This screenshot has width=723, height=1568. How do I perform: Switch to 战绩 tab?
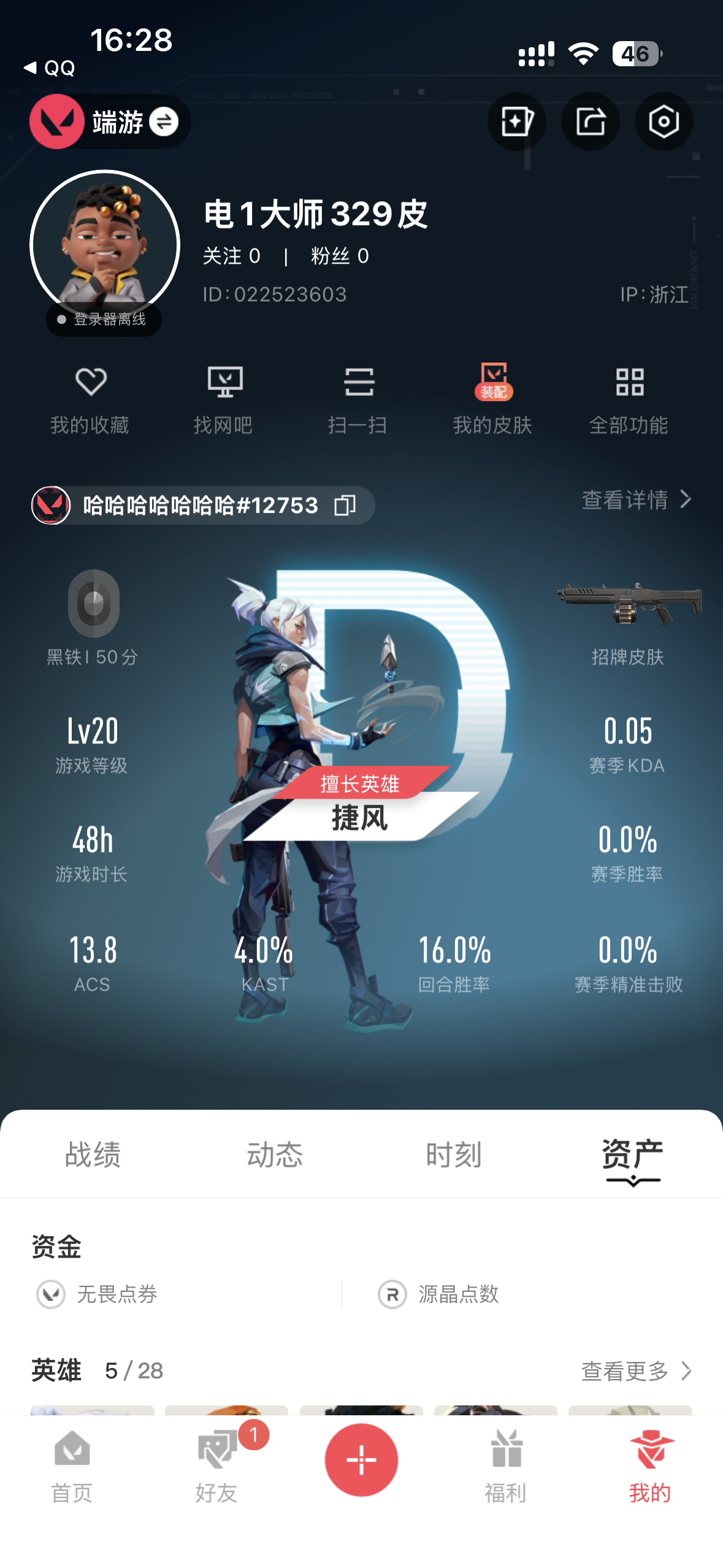pyautogui.click(x=93, y=1155)
